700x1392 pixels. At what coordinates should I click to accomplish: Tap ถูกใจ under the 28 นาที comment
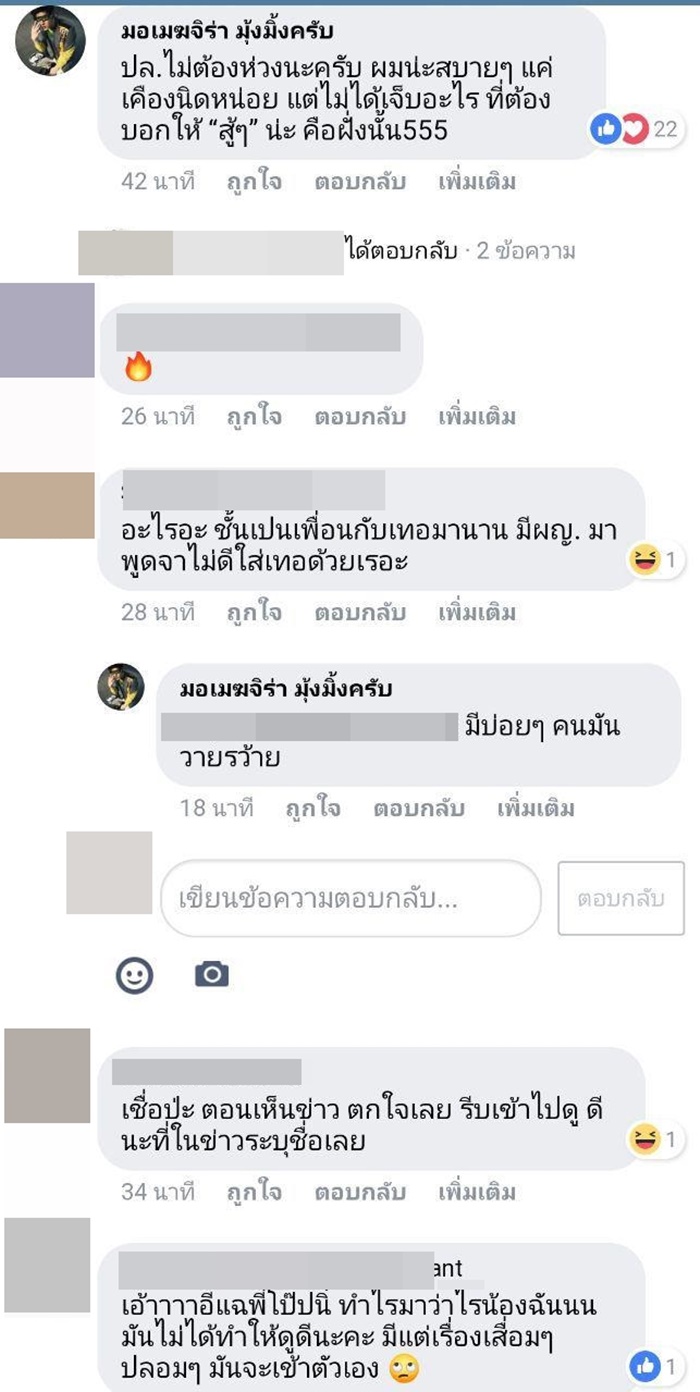click(254, 612)
